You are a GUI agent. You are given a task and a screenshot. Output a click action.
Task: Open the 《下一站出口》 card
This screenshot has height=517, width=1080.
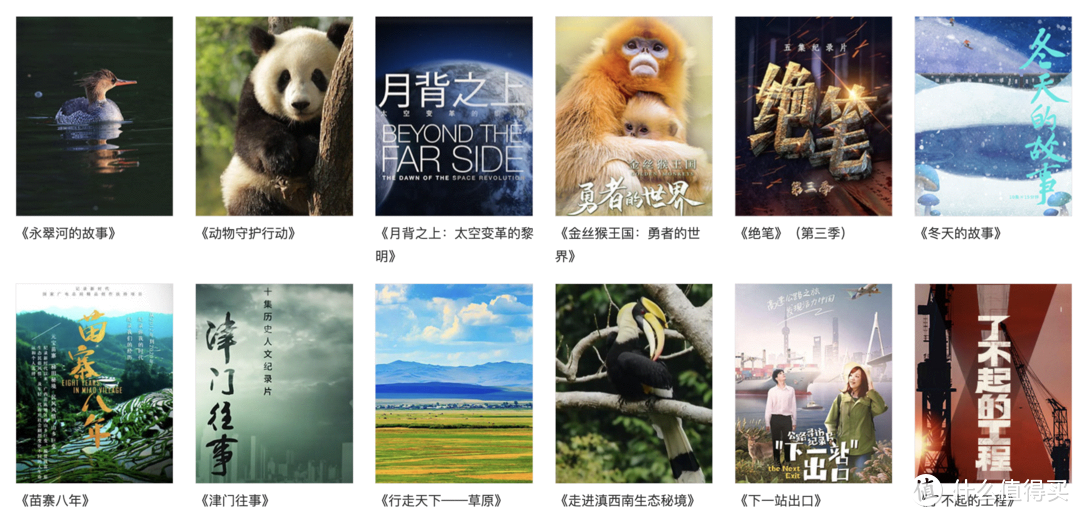click(813, 383)
